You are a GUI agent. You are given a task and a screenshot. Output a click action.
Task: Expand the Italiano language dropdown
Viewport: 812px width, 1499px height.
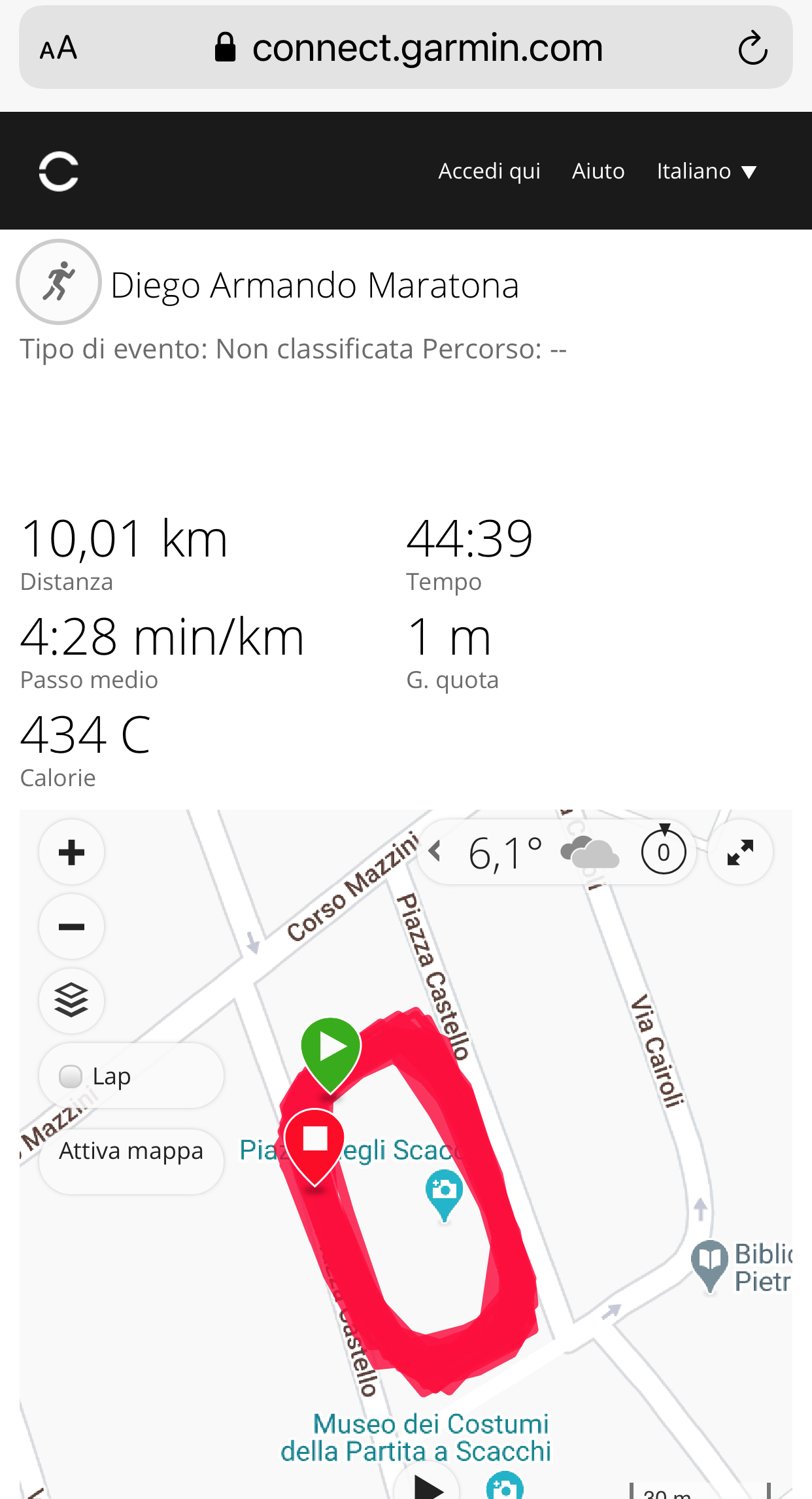coord(707,171)
